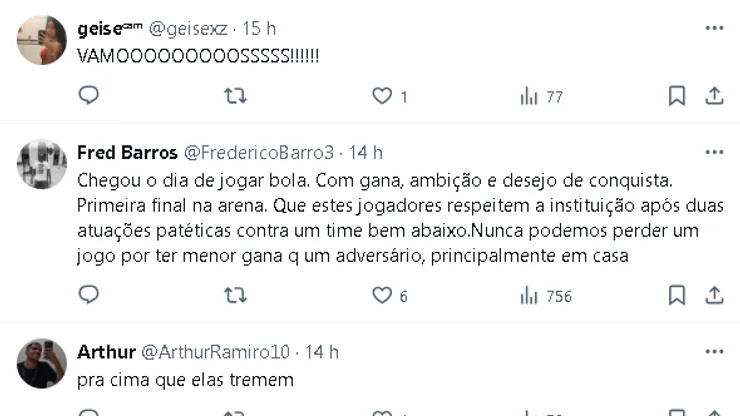
Task: Open overflow menu on Arthur's tweet
Action: tap(714, 352)
